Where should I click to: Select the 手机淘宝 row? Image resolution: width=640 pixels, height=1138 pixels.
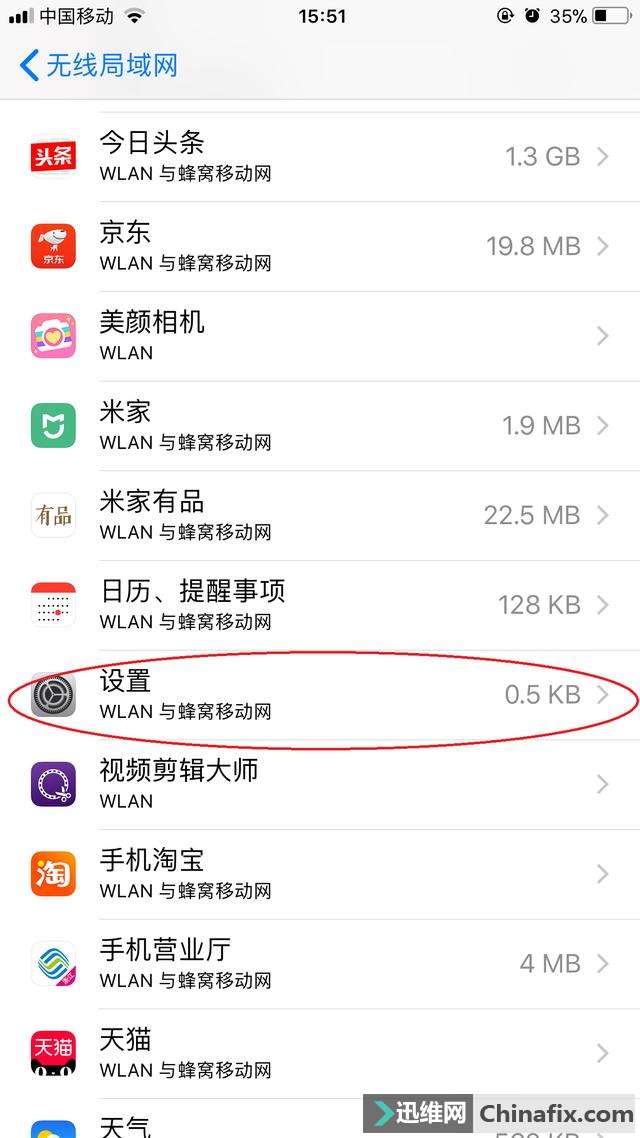click(x=320, y=875)
